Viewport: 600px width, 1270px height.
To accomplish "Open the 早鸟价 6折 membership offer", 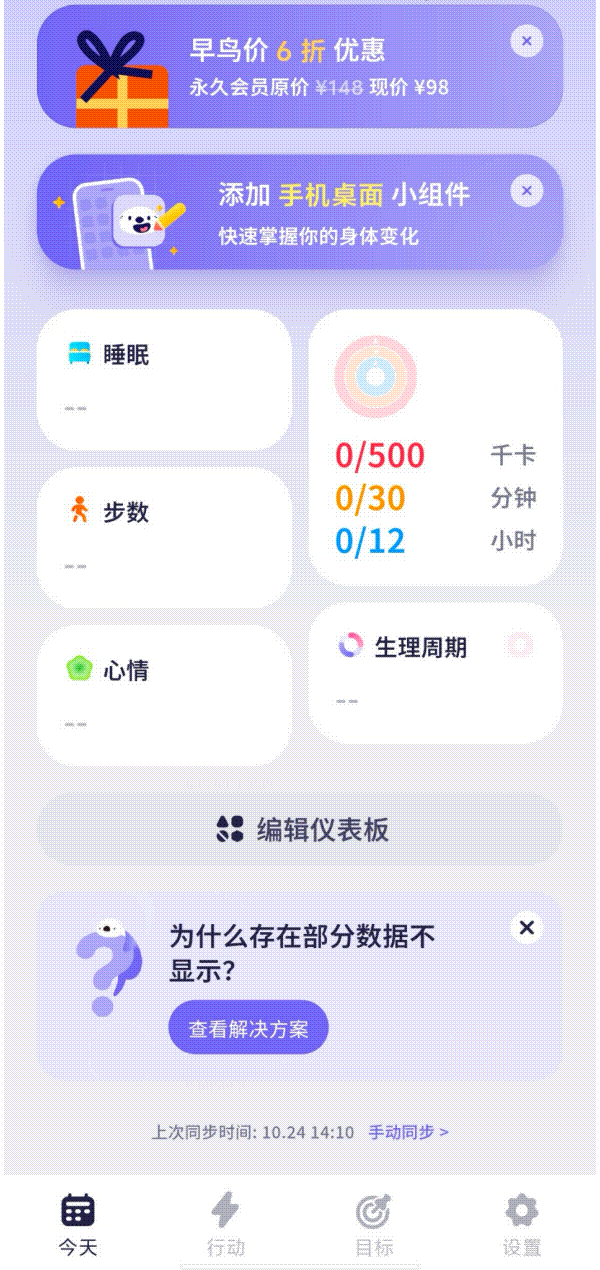I will (300, 68).
